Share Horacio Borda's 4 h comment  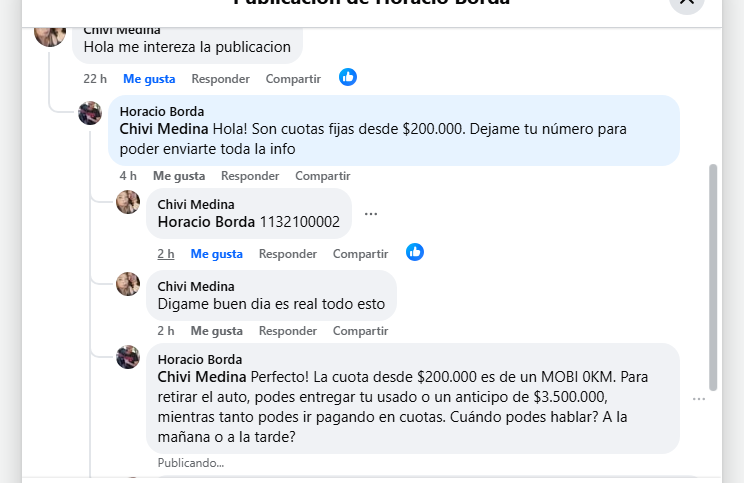(x=323, y=175)
